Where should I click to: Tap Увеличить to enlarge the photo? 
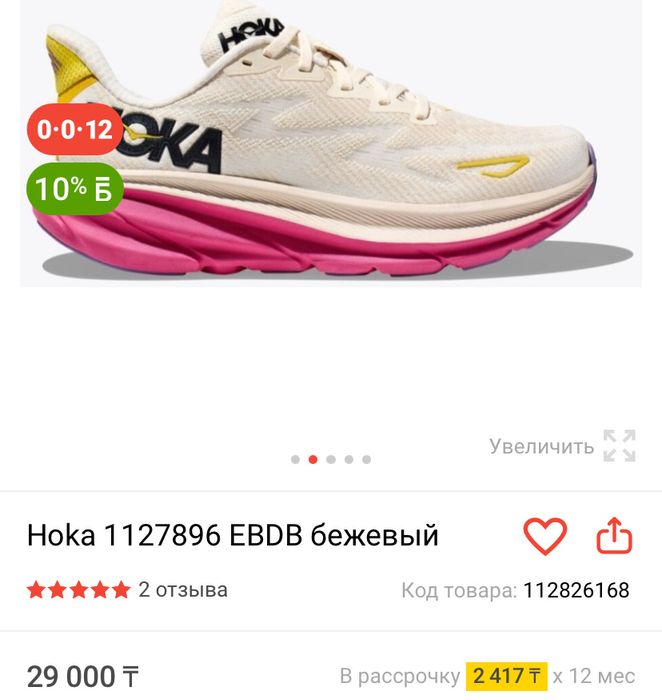[562, 446]
